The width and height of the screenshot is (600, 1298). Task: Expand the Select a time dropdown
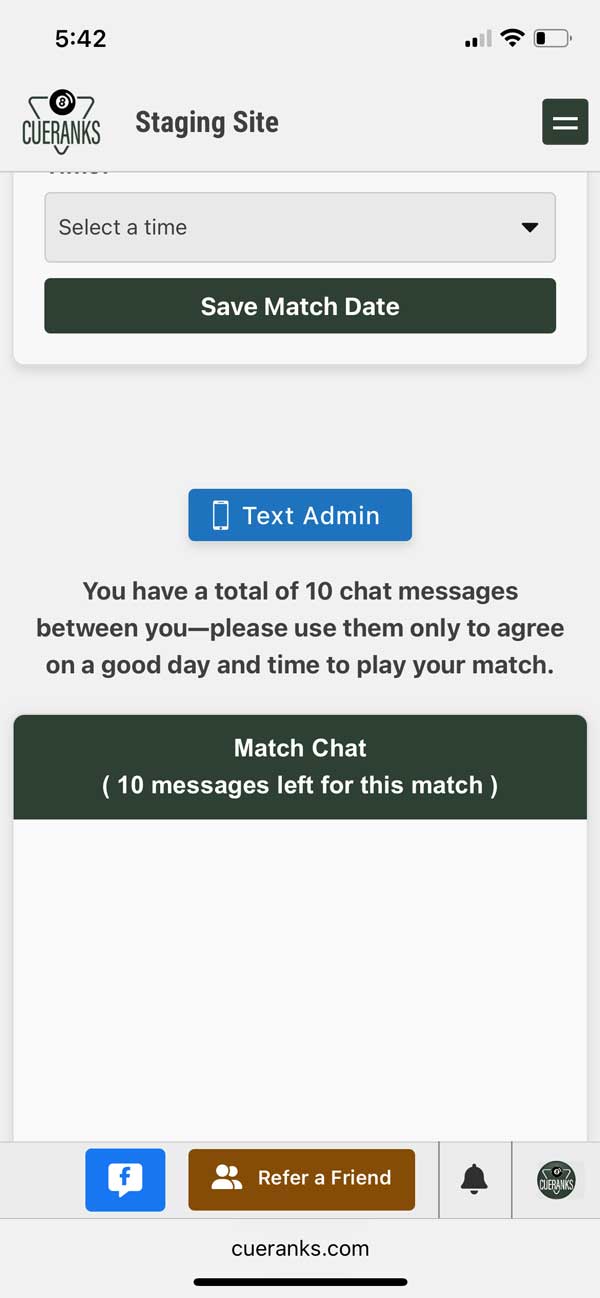pyautogui.click(x=300, y=227)
